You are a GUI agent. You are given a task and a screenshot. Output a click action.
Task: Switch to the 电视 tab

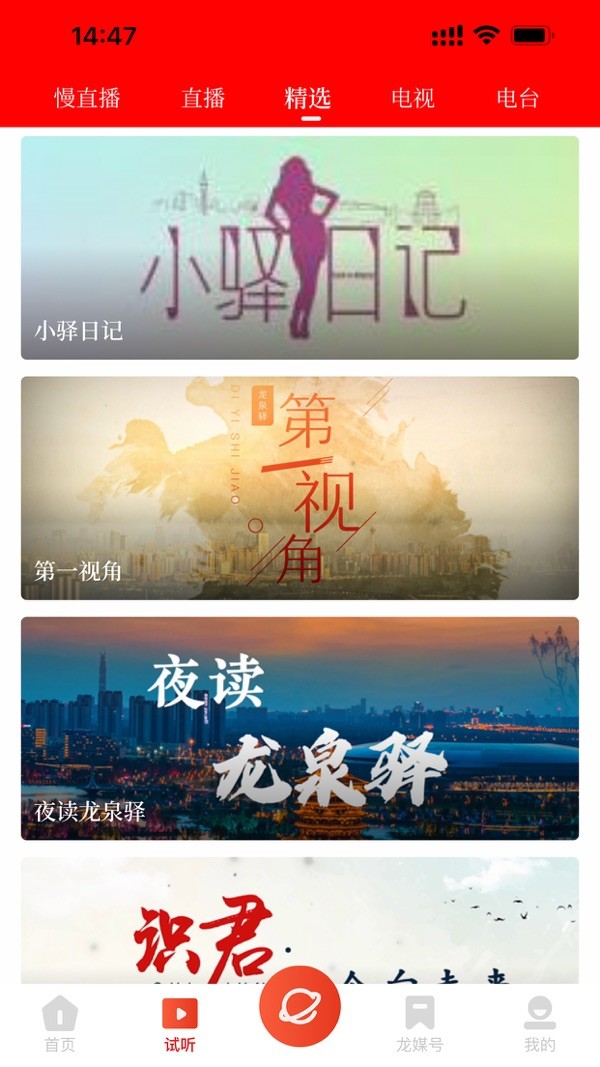pos(413,98)
